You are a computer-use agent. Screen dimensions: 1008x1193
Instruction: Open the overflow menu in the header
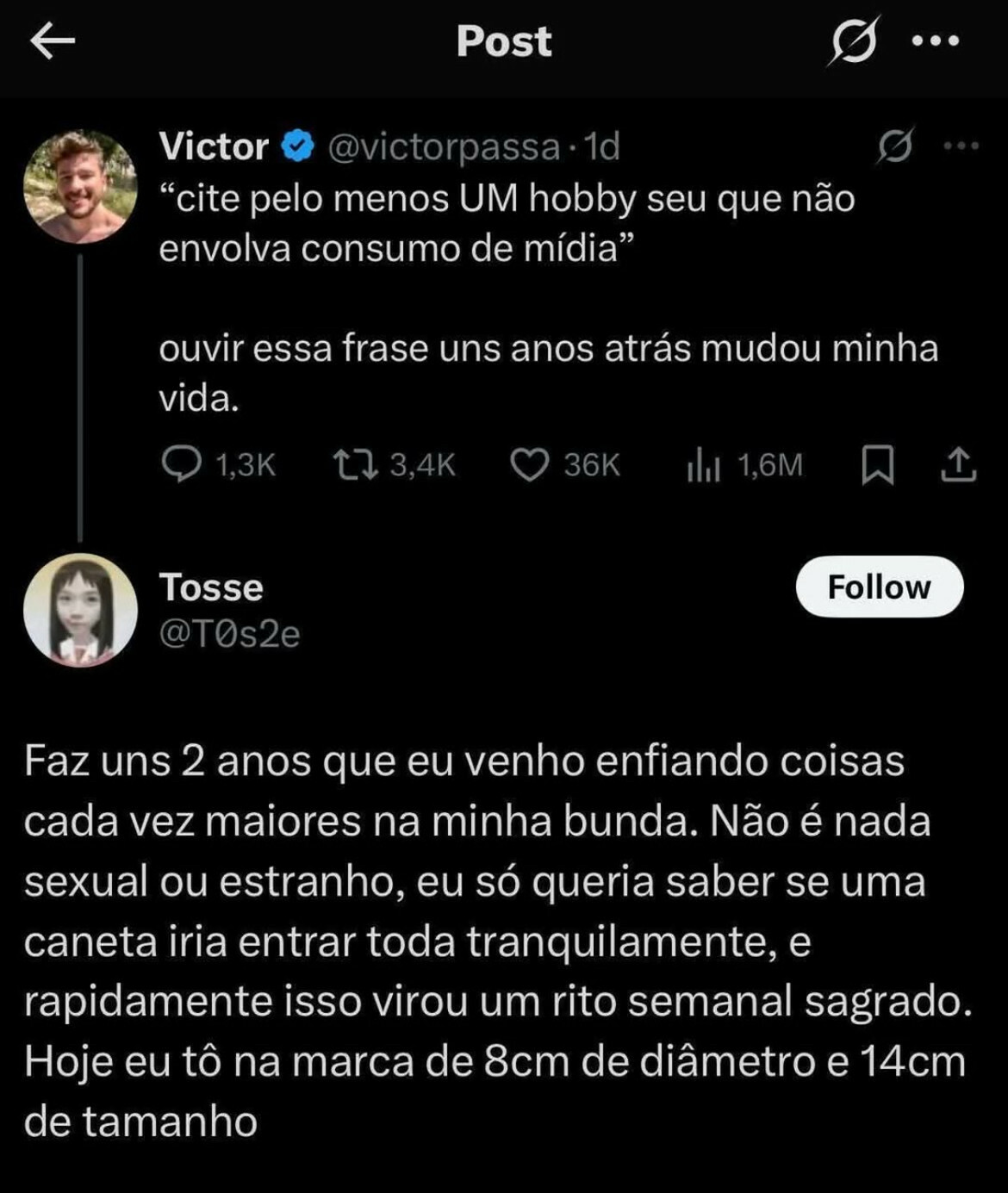pos(935,41)
